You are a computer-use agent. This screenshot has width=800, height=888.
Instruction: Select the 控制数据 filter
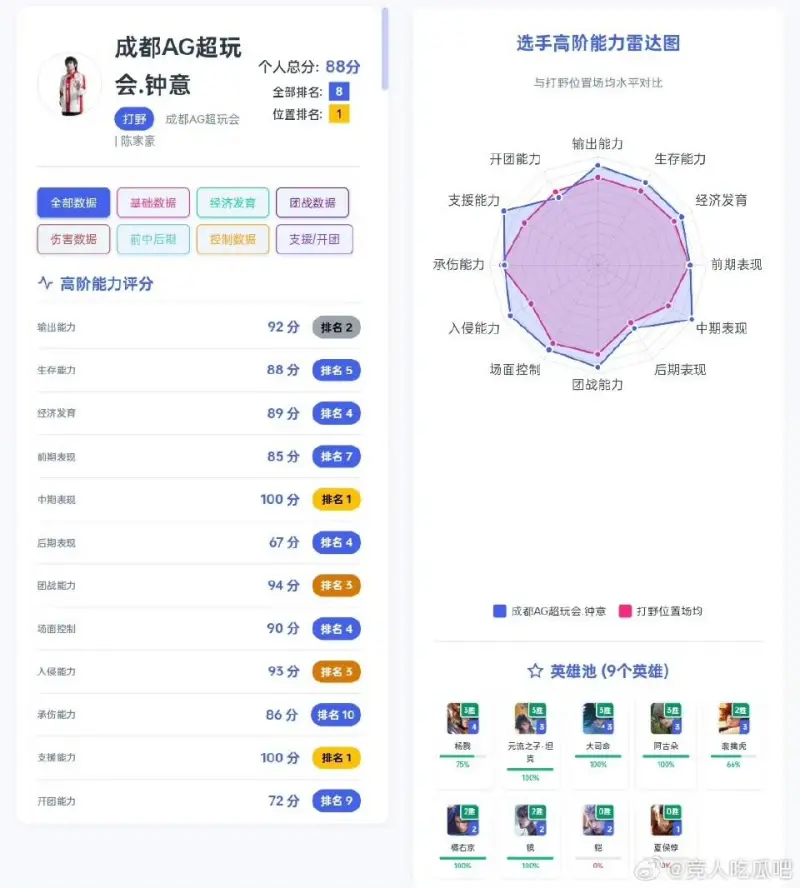pos(232,239)
